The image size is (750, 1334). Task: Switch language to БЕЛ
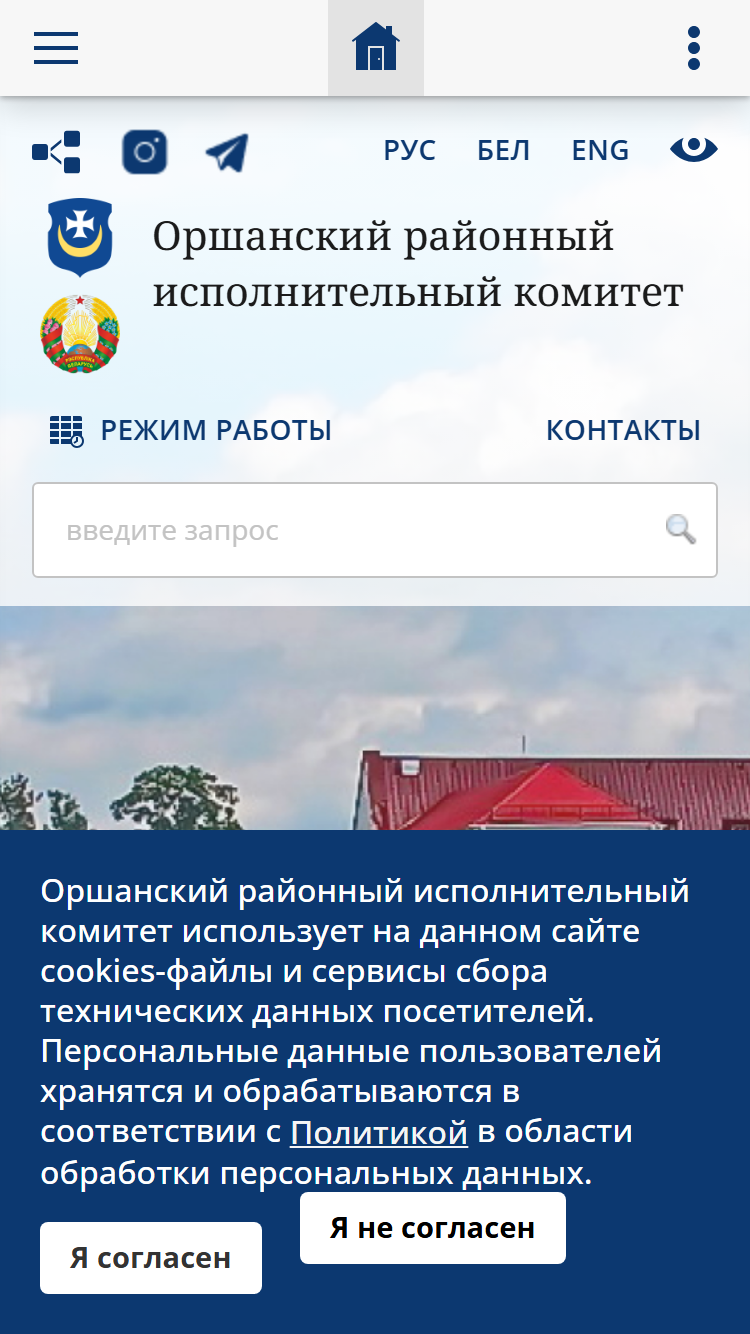pyautogui.click(x=503, y=151)
